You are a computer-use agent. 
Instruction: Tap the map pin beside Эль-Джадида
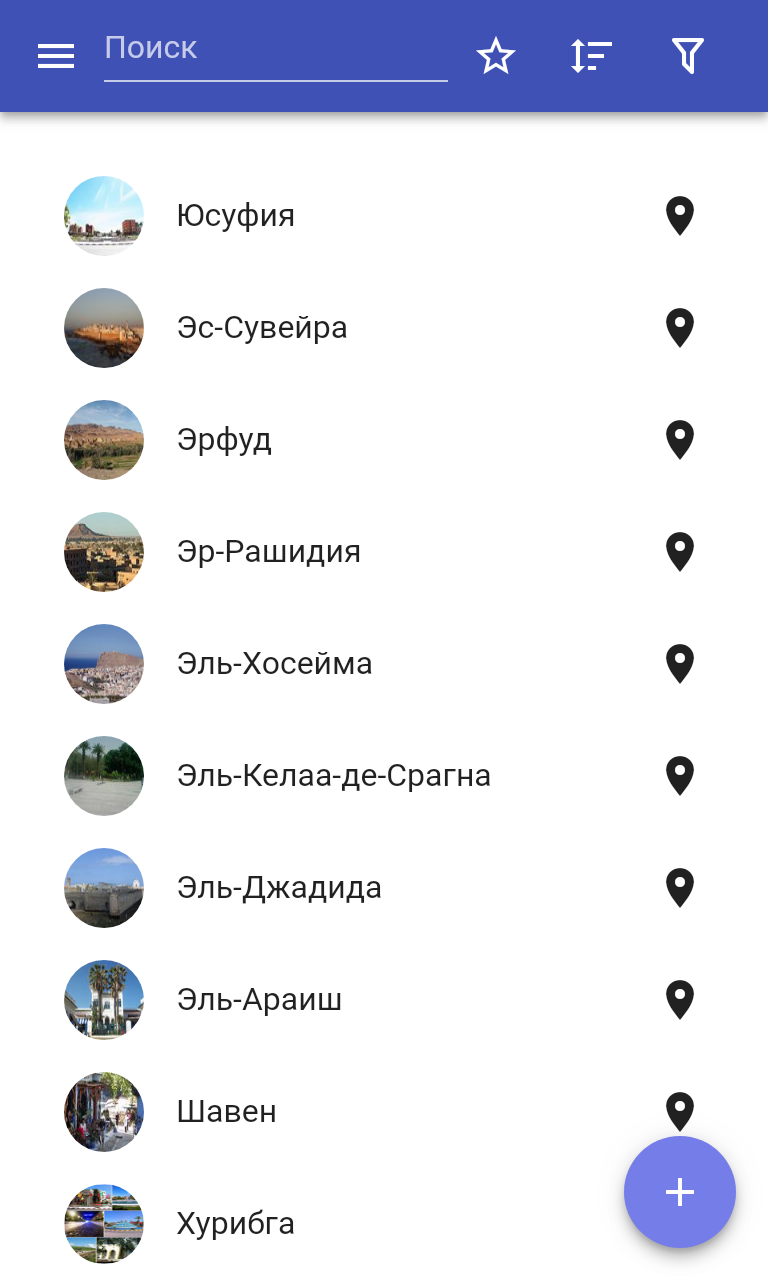tap(680, 888)
